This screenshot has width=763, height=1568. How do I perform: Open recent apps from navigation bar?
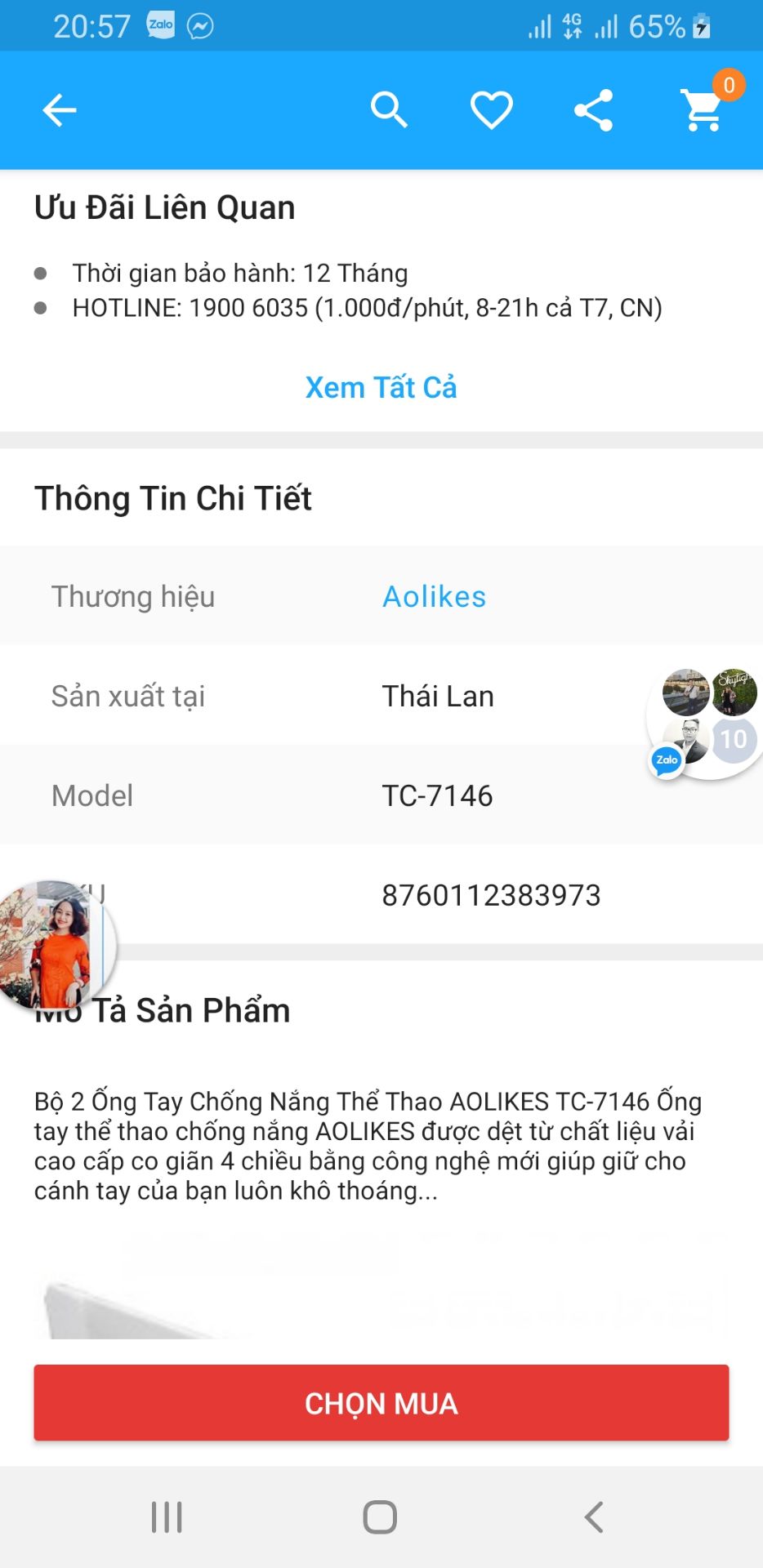(x=166, y=1517)
